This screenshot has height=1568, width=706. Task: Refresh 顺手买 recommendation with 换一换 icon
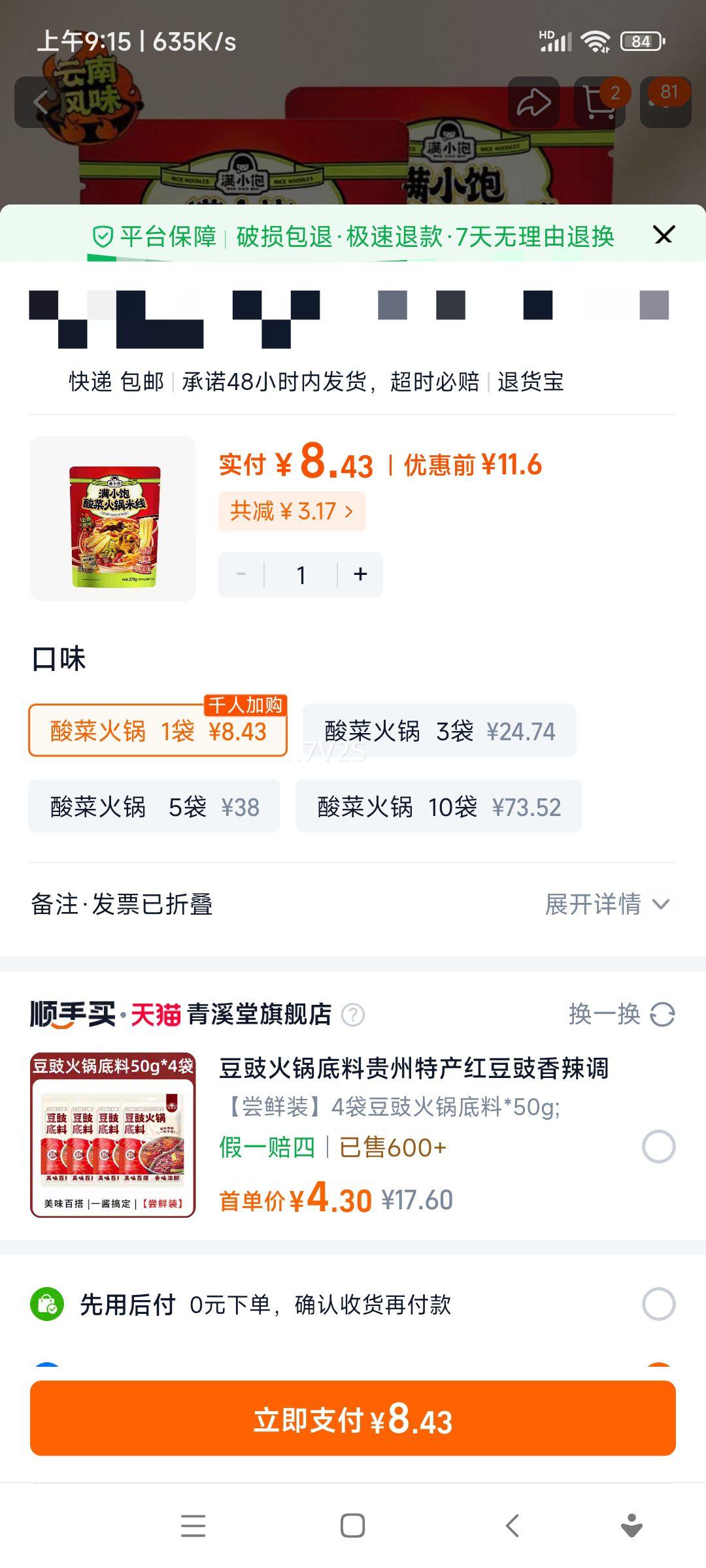point(662,1015)
